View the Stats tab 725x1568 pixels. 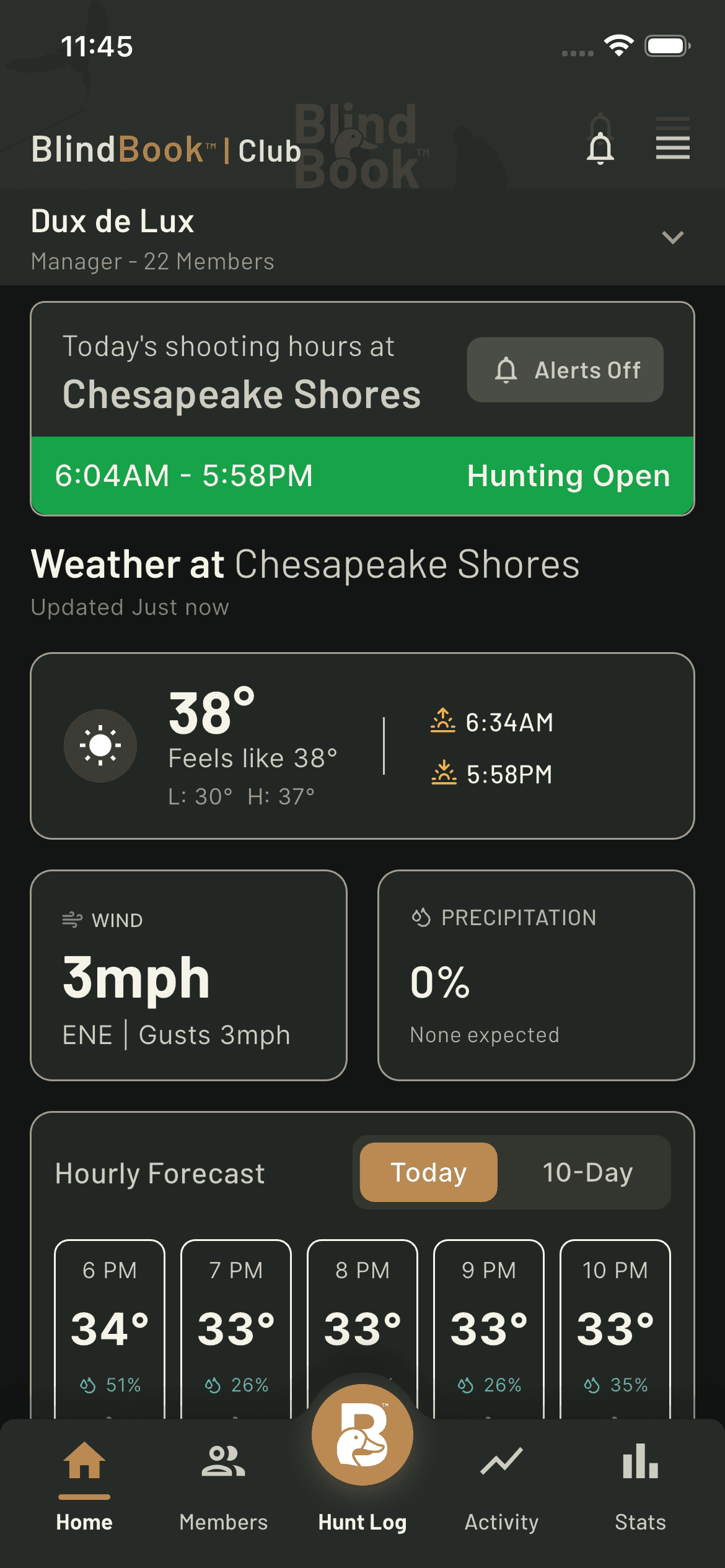pyautogui.click(x=640, y=1486)
